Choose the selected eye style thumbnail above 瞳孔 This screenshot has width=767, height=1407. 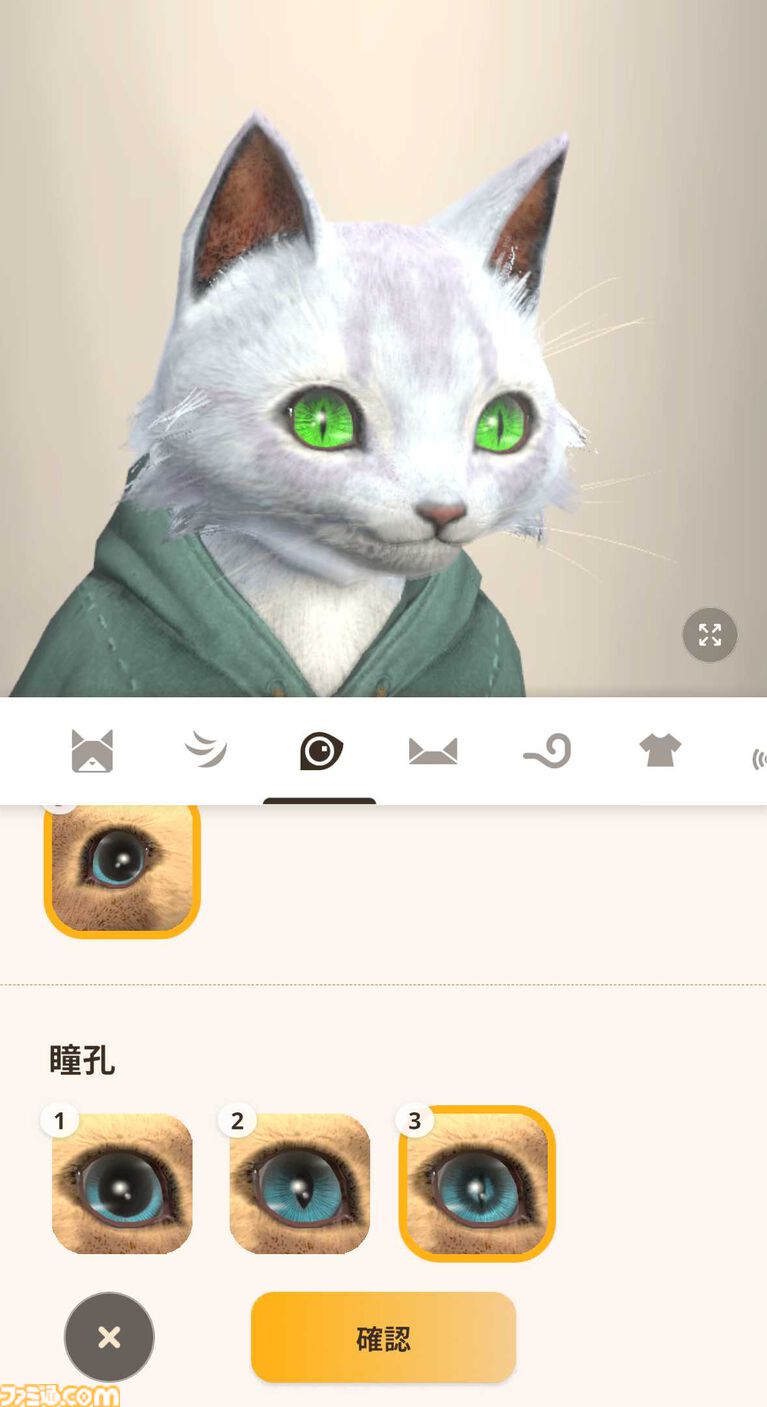[x=122, y=866]
